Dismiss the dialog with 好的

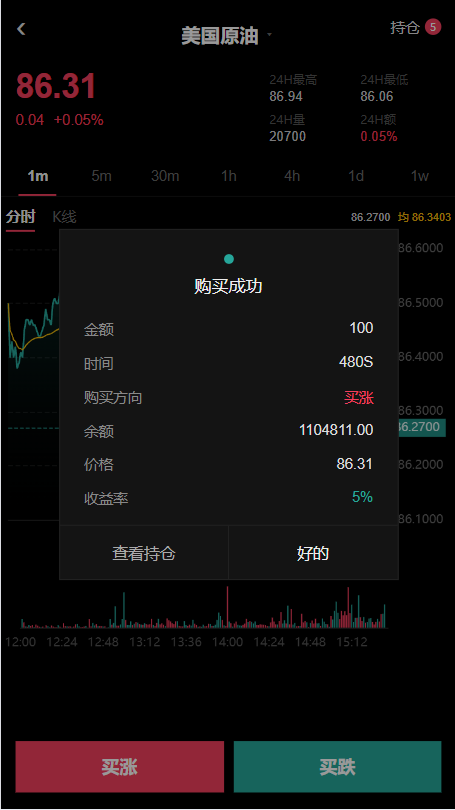coord(313,553)
